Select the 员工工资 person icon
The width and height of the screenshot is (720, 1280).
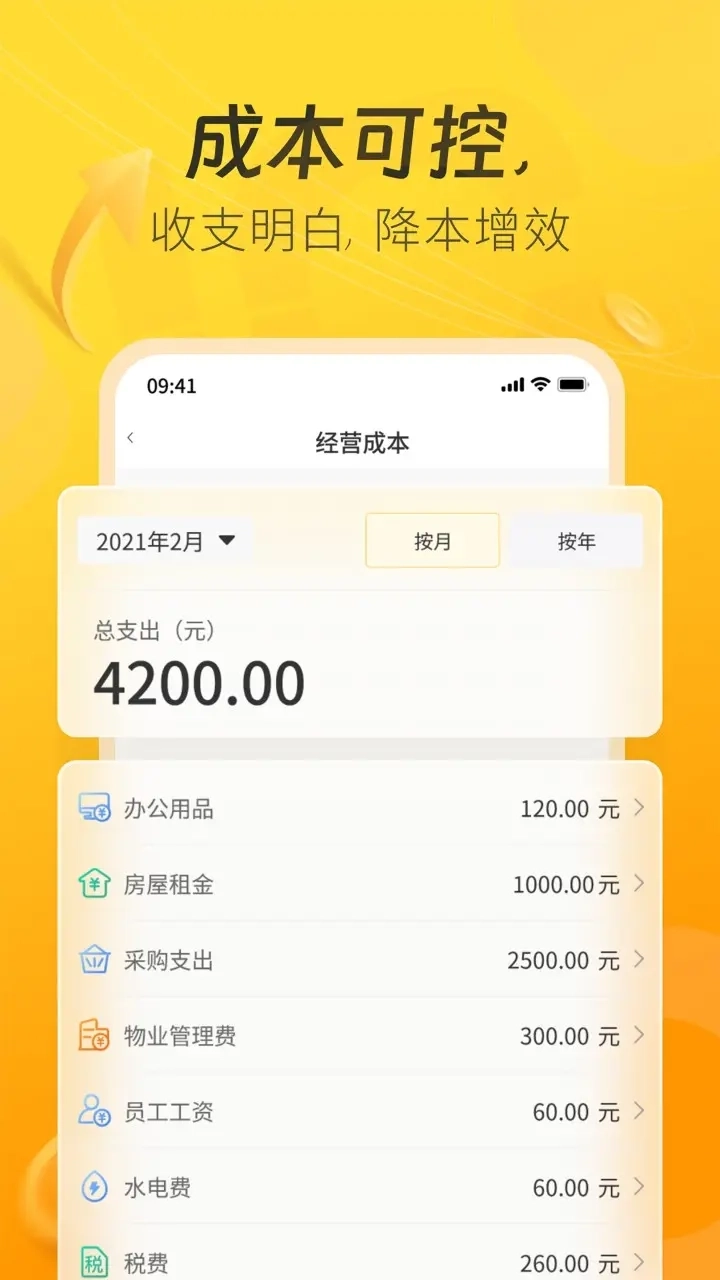[x=93, y=1112]
